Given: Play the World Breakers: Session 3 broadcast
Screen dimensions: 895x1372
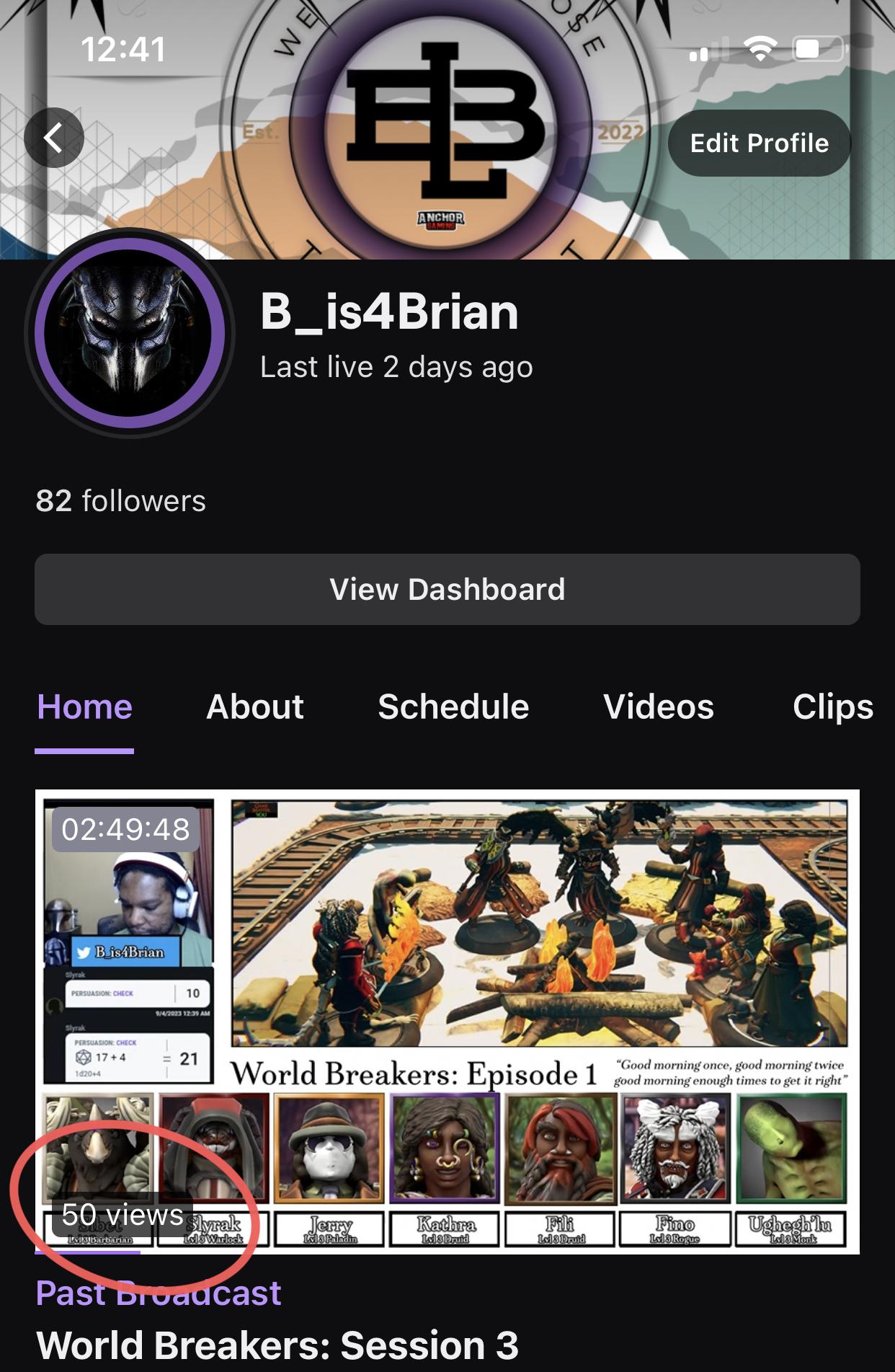Looking at the screenshot, I should [x=447, y=1021].
